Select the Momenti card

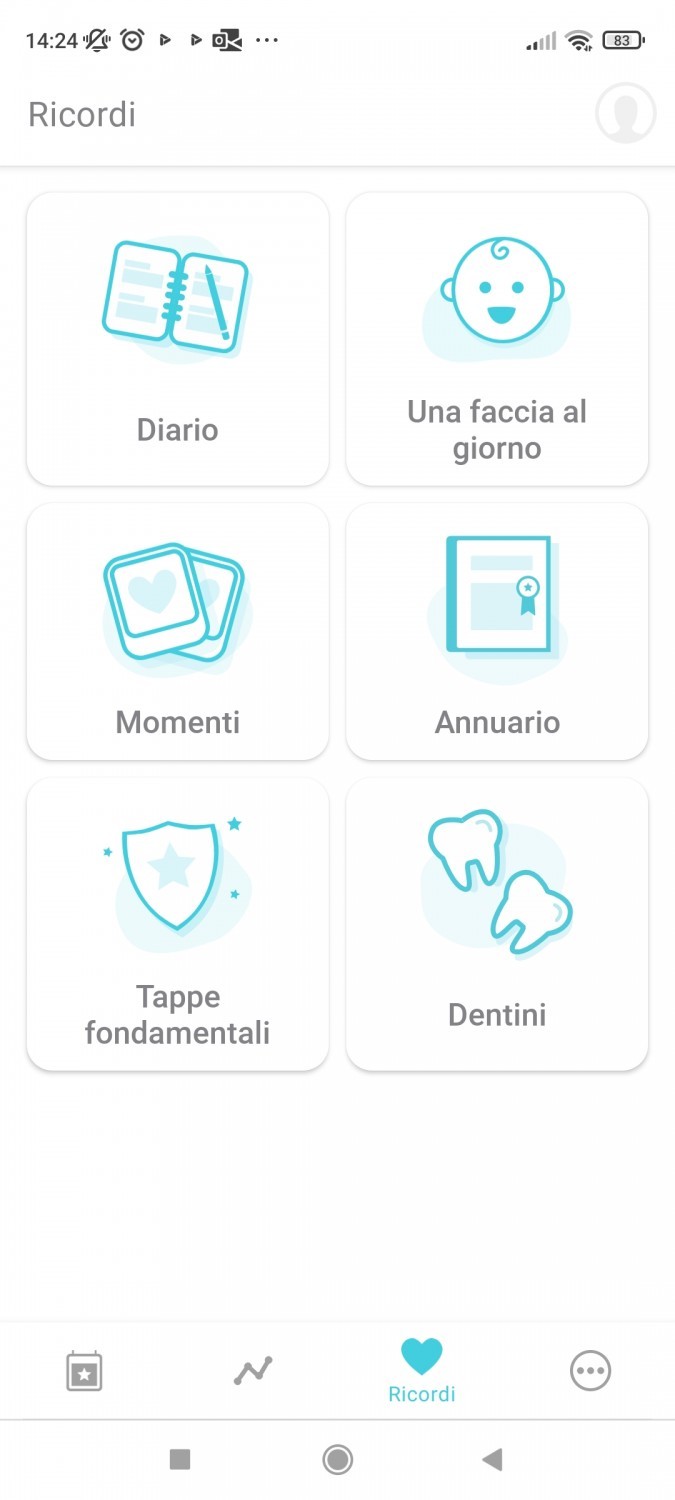177,631
